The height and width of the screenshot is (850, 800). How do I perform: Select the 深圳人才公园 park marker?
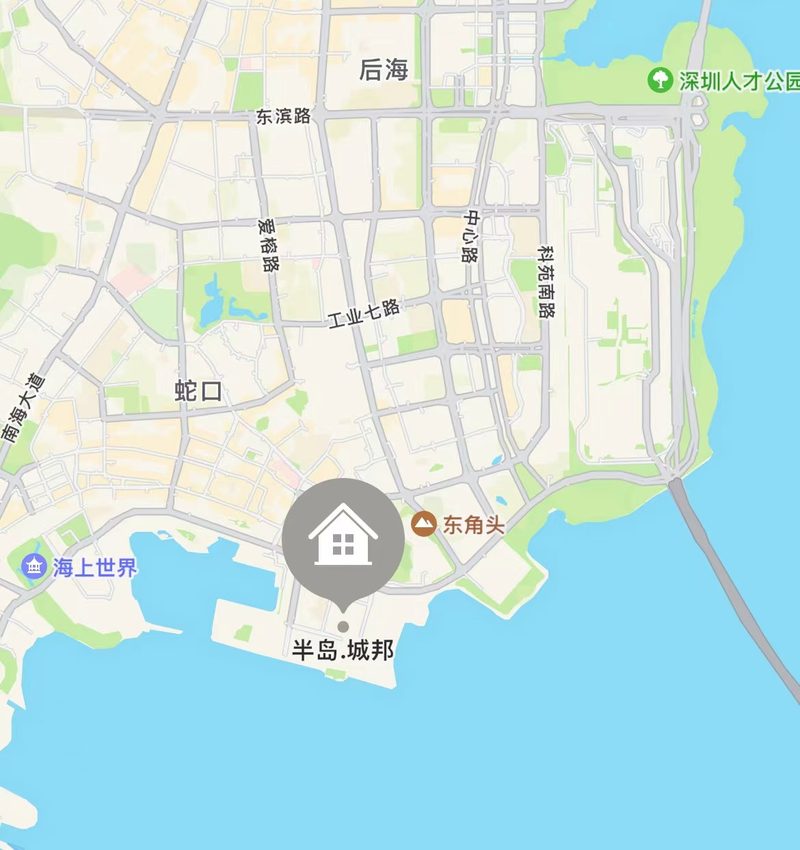660,80
